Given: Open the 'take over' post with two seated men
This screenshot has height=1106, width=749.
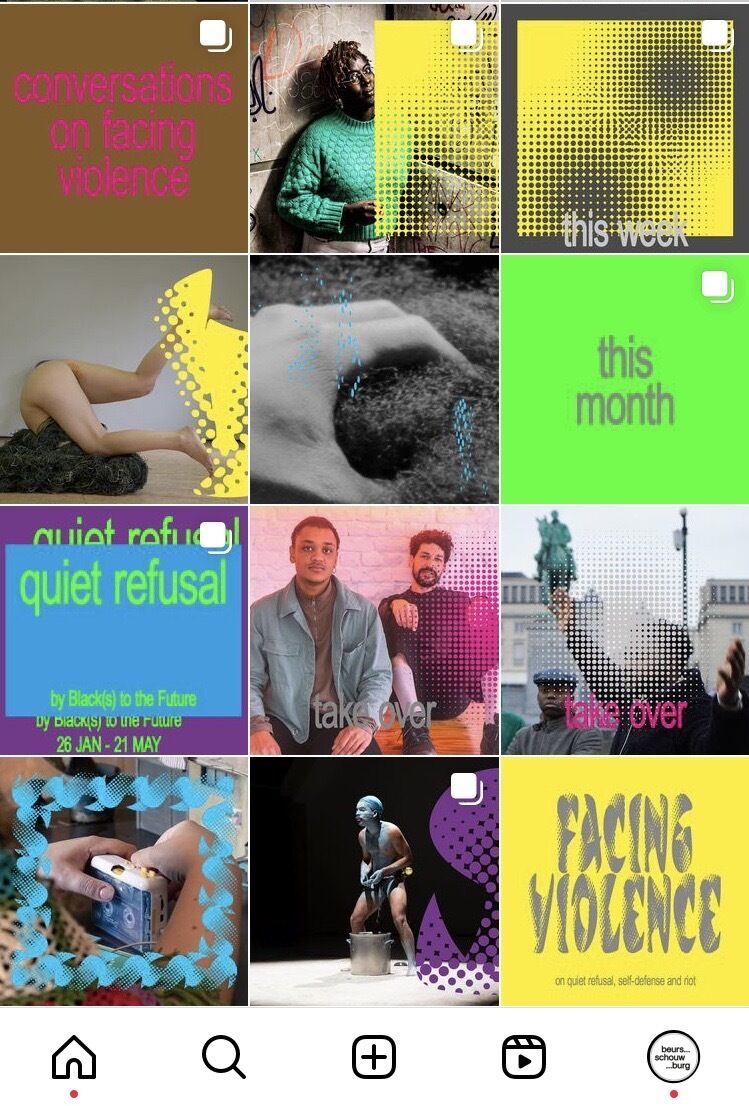Looking at the screenshot, I should point(373,630).
